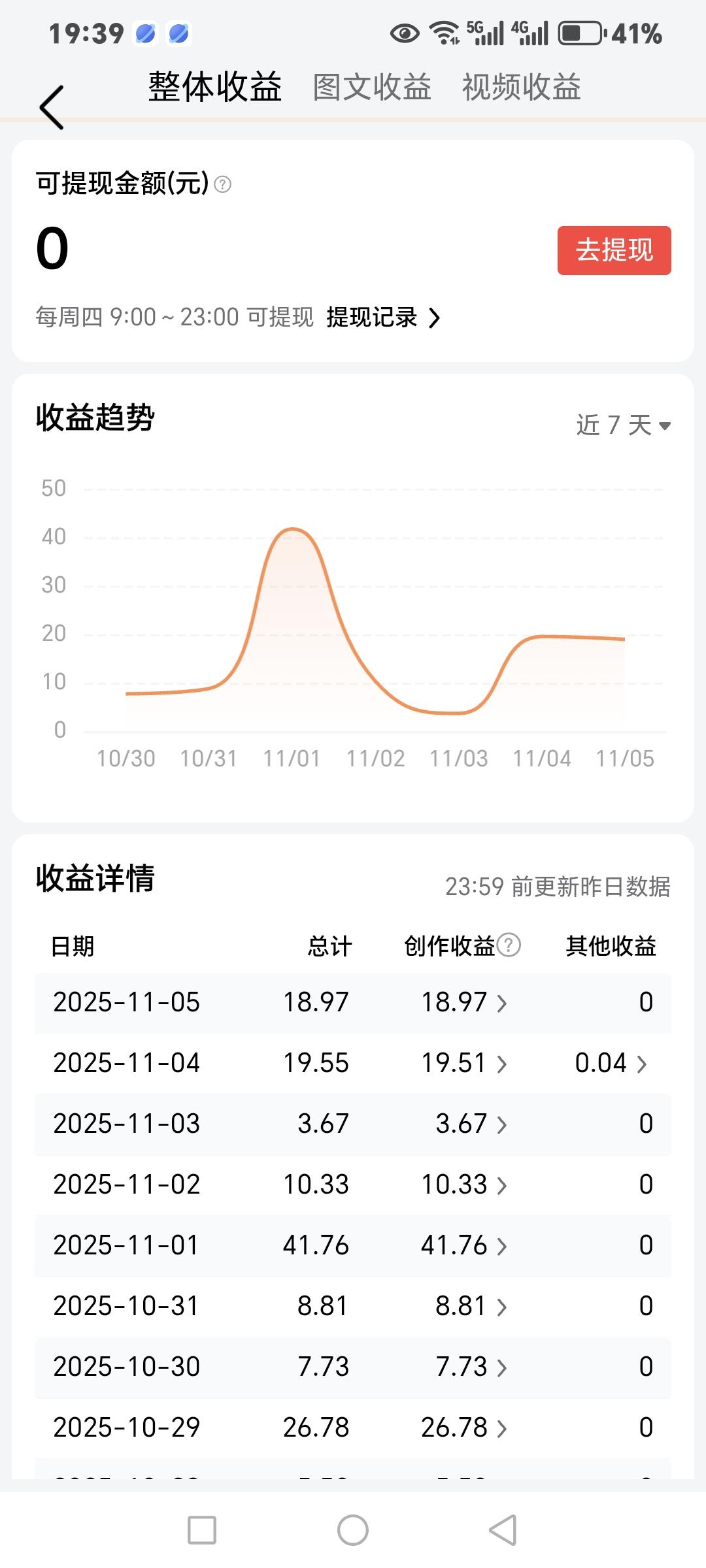
Task: Open 创作收益 26.78 details for 2025-10-29
Action: coord(463,1428)
